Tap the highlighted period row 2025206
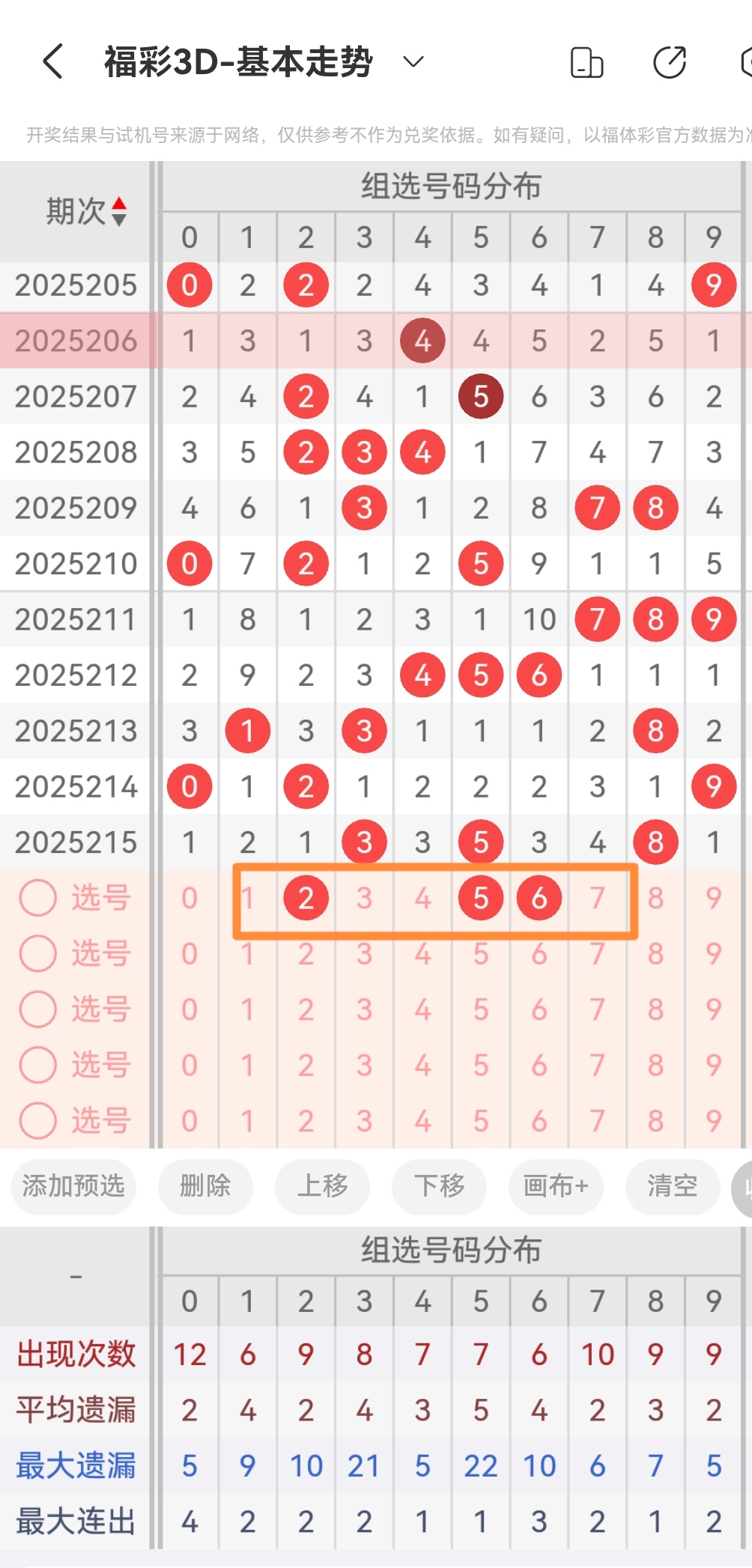Viewport: 752px width, 1568px height. coord(76,341)
